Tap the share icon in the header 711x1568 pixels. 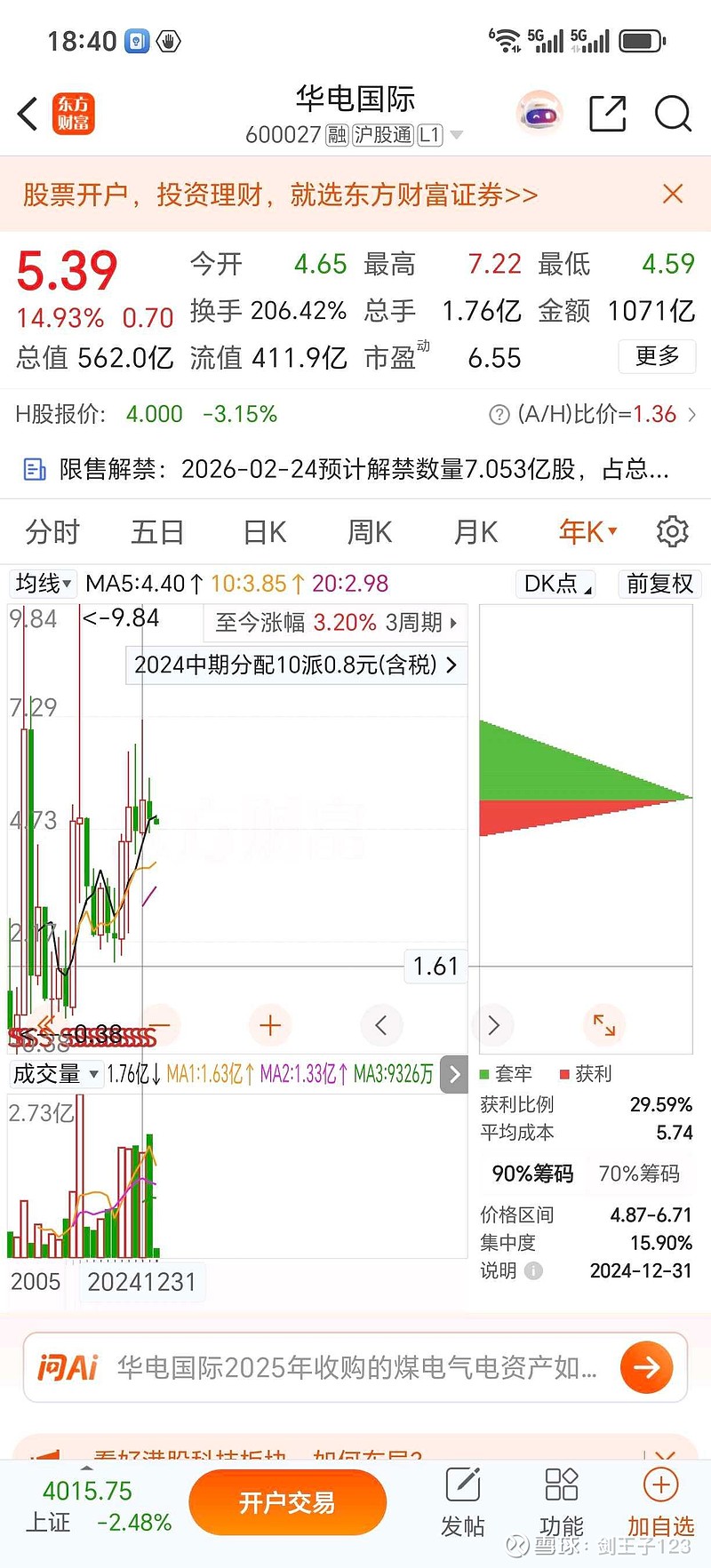[x=608, y=114]
